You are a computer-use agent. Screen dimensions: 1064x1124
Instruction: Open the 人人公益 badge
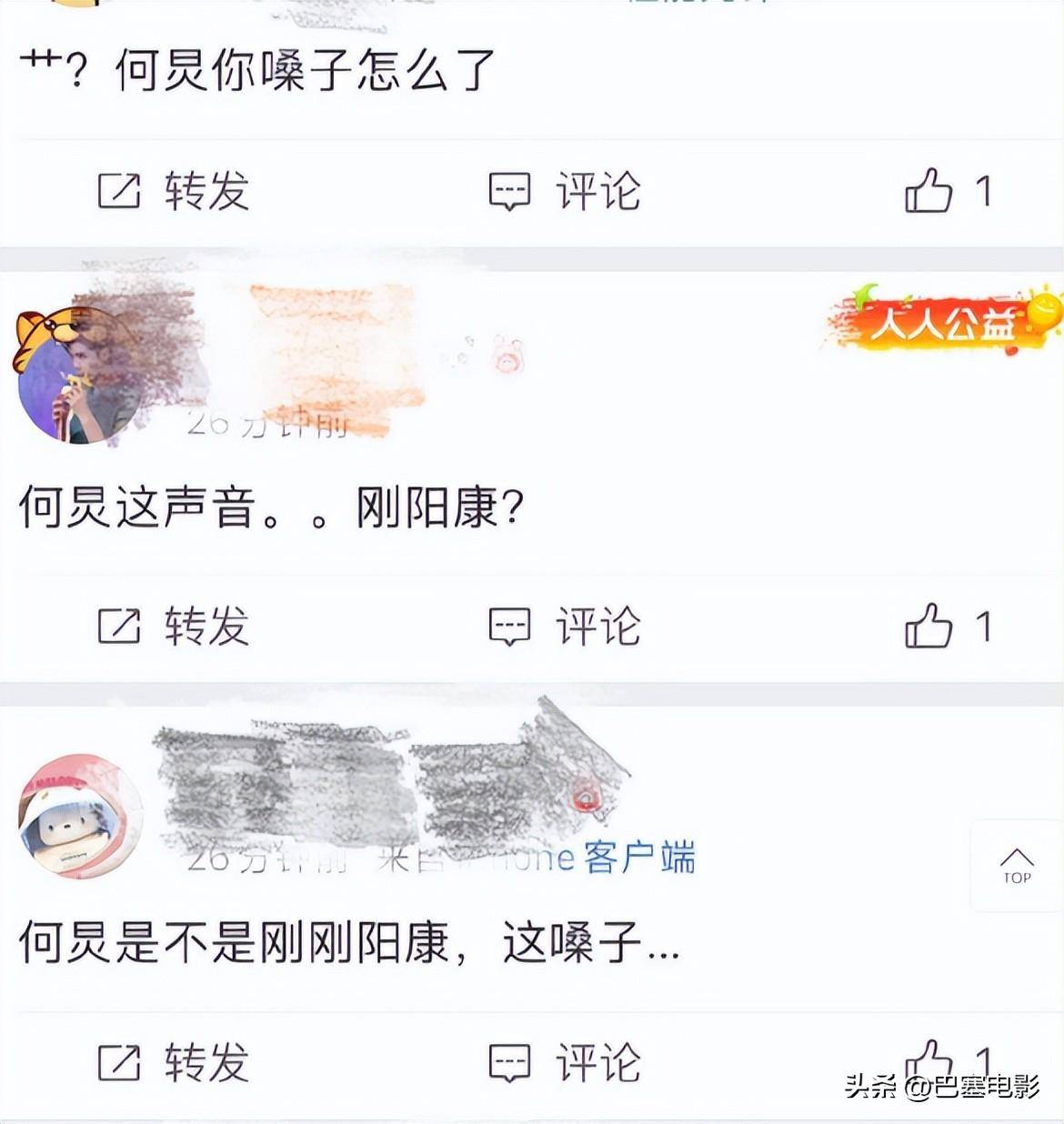[946, 320]
